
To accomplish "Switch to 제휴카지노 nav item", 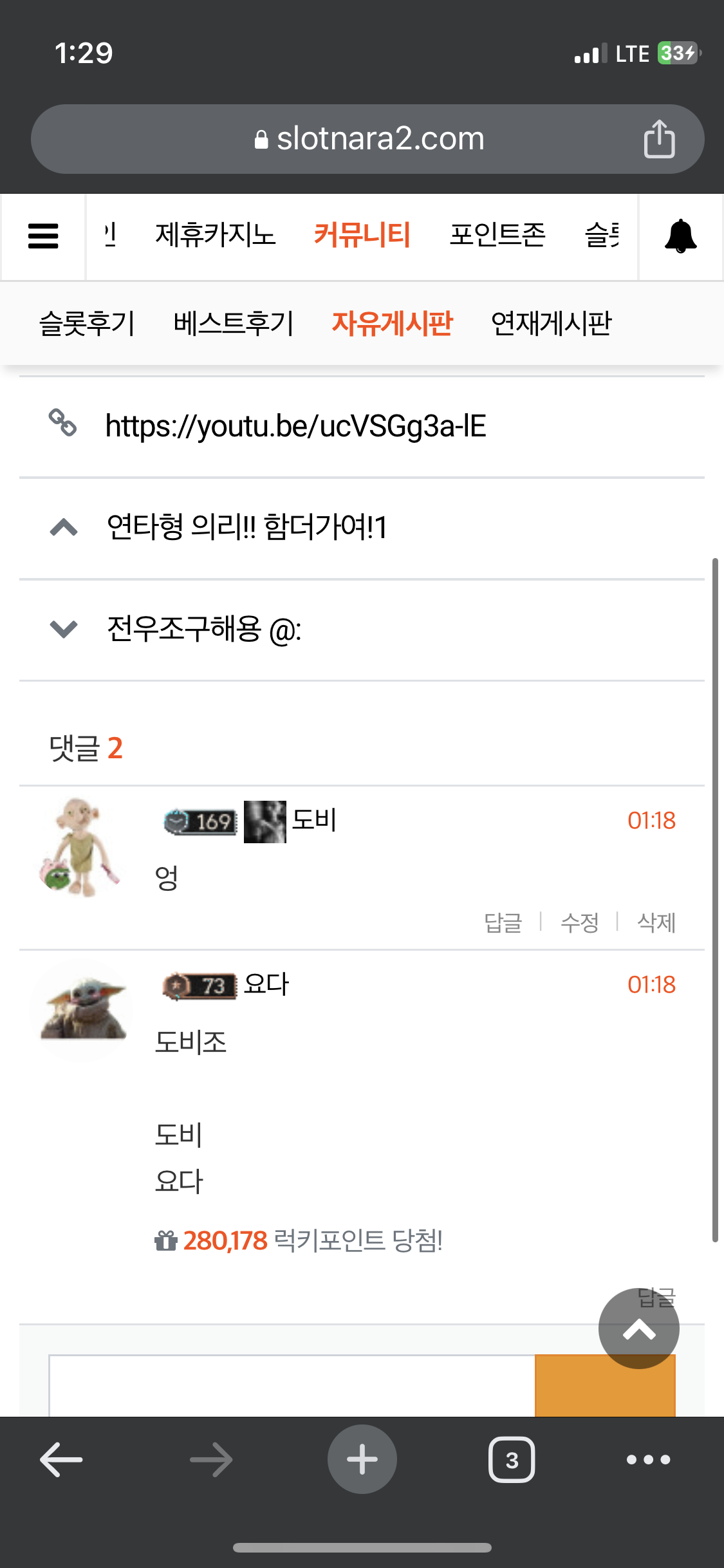I will pos(216,234).
